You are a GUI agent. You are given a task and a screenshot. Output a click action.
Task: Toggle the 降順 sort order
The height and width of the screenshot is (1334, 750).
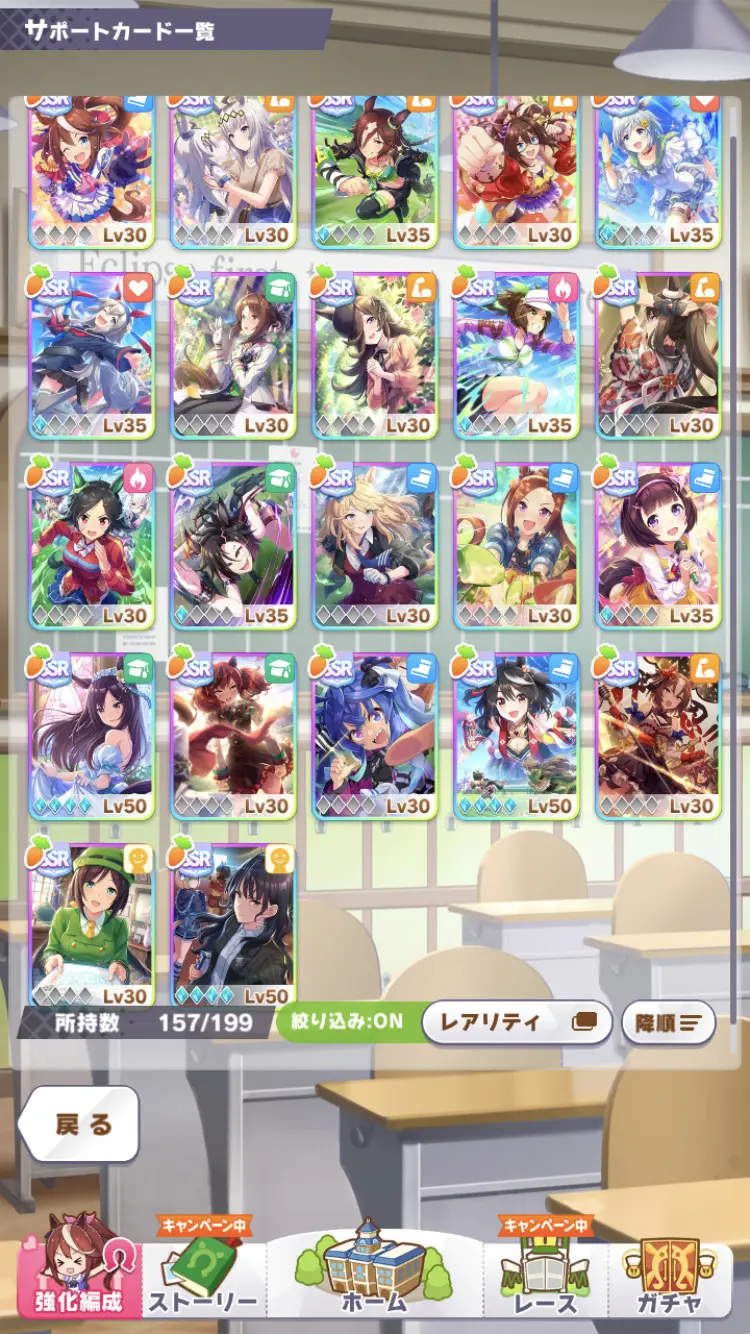(x=668, y=1023)
